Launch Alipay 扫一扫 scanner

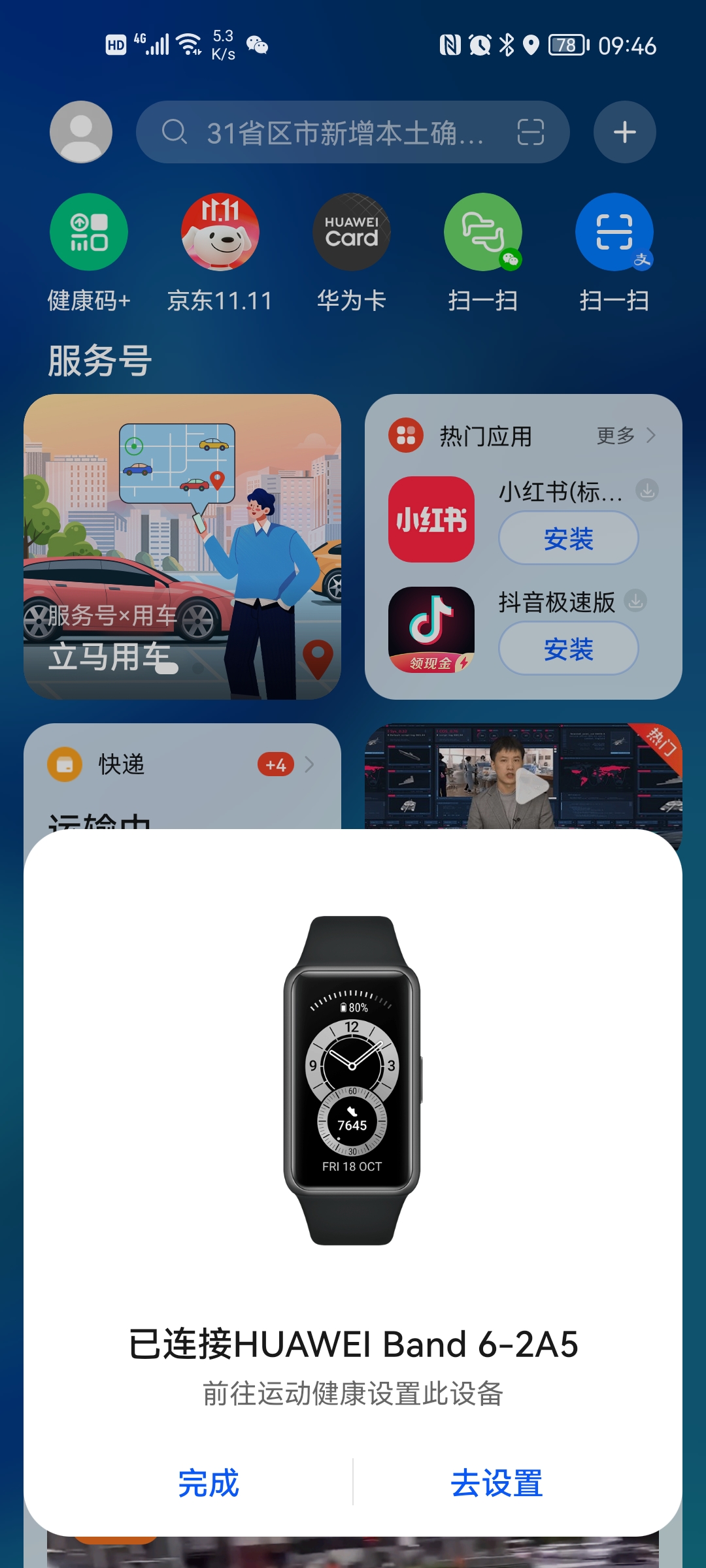[x=614, y=233]
